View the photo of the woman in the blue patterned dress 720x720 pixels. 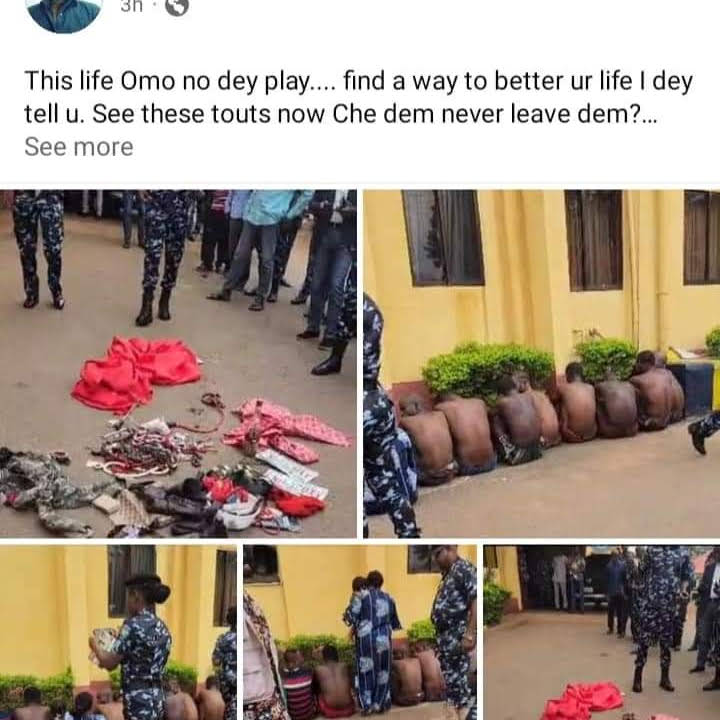pyautogui.click(x=360, y=632)
